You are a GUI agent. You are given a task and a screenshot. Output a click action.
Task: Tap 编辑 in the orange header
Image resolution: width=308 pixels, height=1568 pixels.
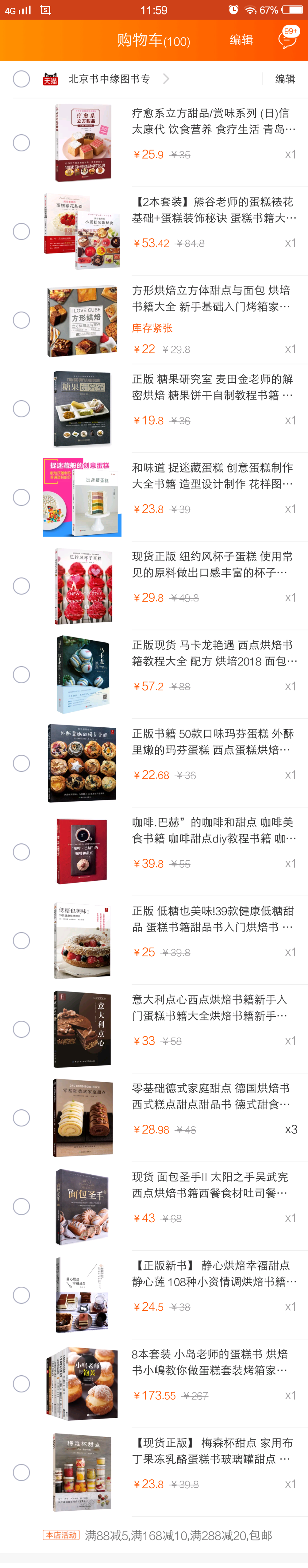[241, 40]
